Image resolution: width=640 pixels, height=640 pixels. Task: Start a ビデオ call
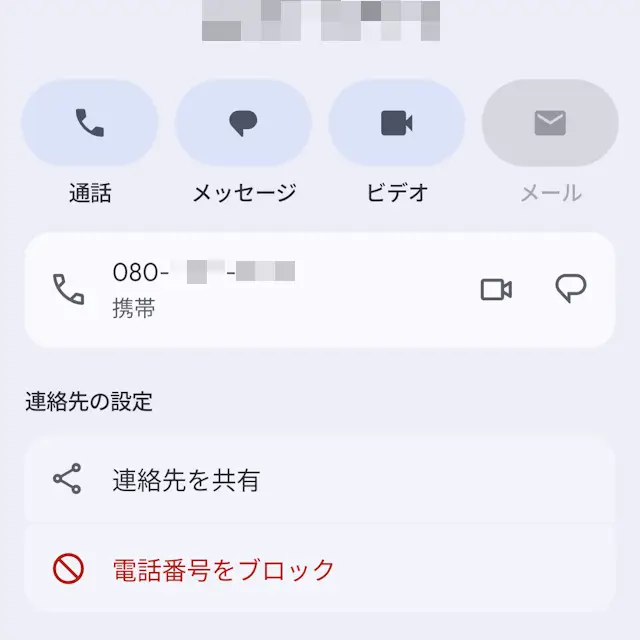(397, 123)
